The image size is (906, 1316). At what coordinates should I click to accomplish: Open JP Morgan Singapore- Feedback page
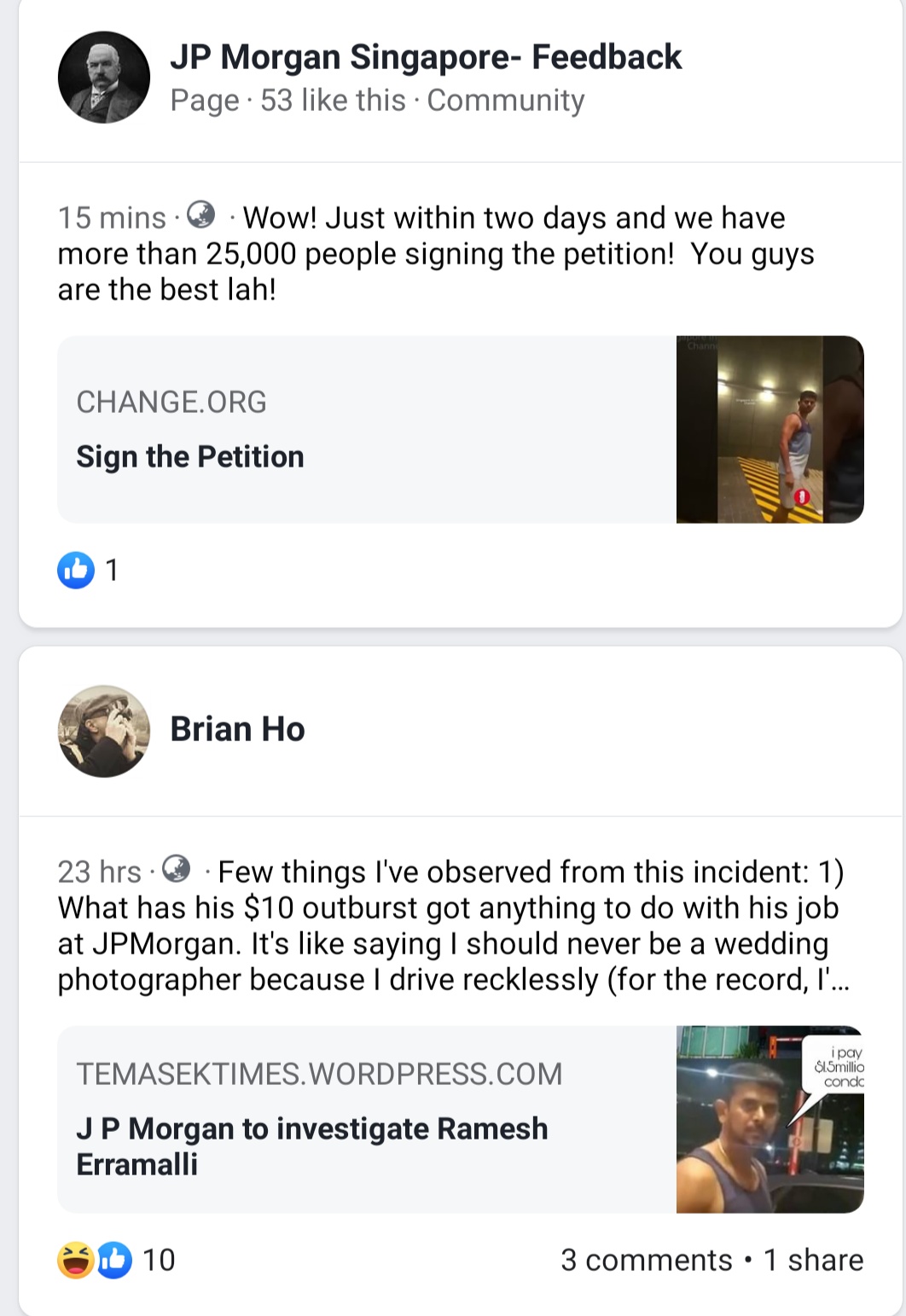click(425, 58)
